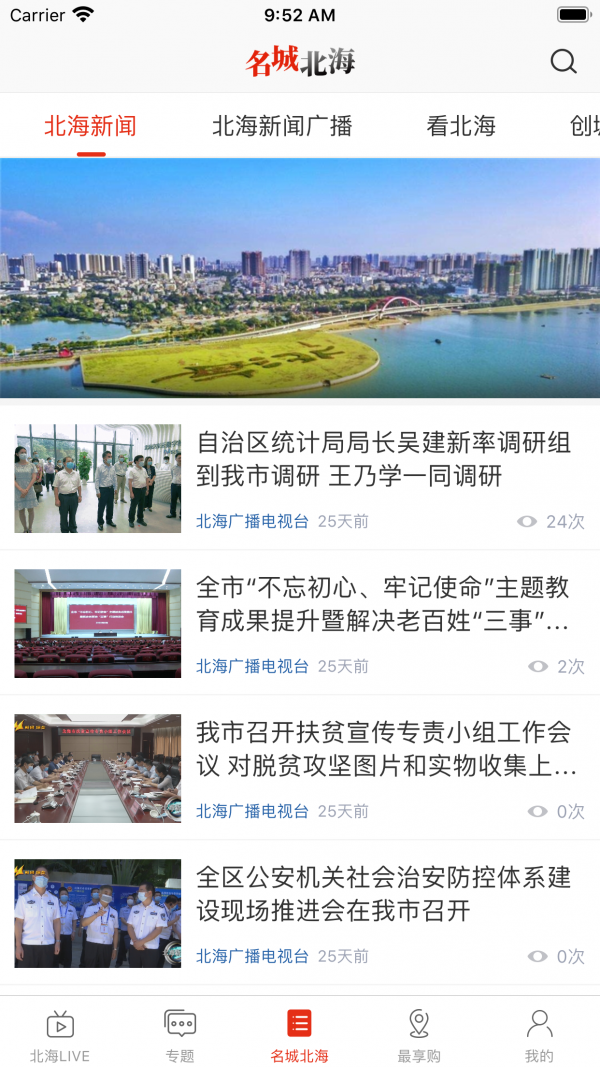
Task: Read the 不忘初心、牢记使命 news article
Action: click(384, 604)
